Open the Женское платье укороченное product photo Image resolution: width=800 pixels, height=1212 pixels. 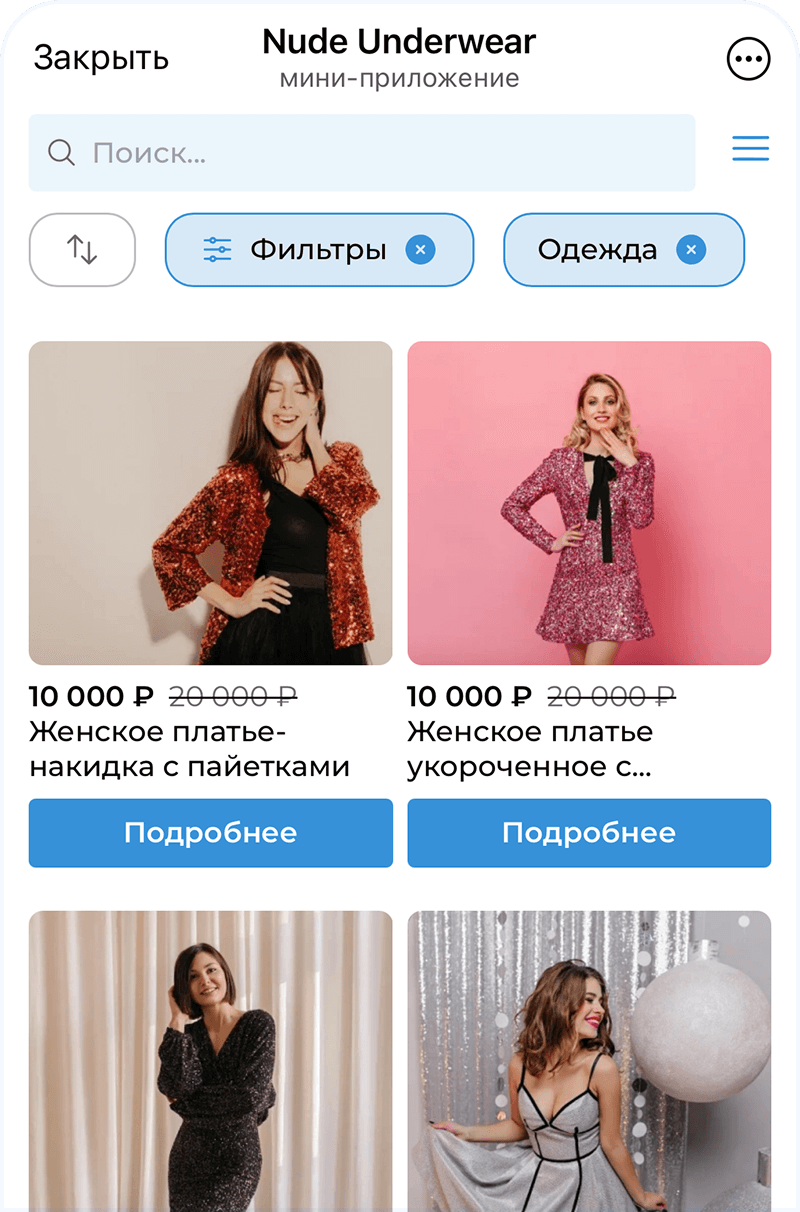[x=589, y=503]
